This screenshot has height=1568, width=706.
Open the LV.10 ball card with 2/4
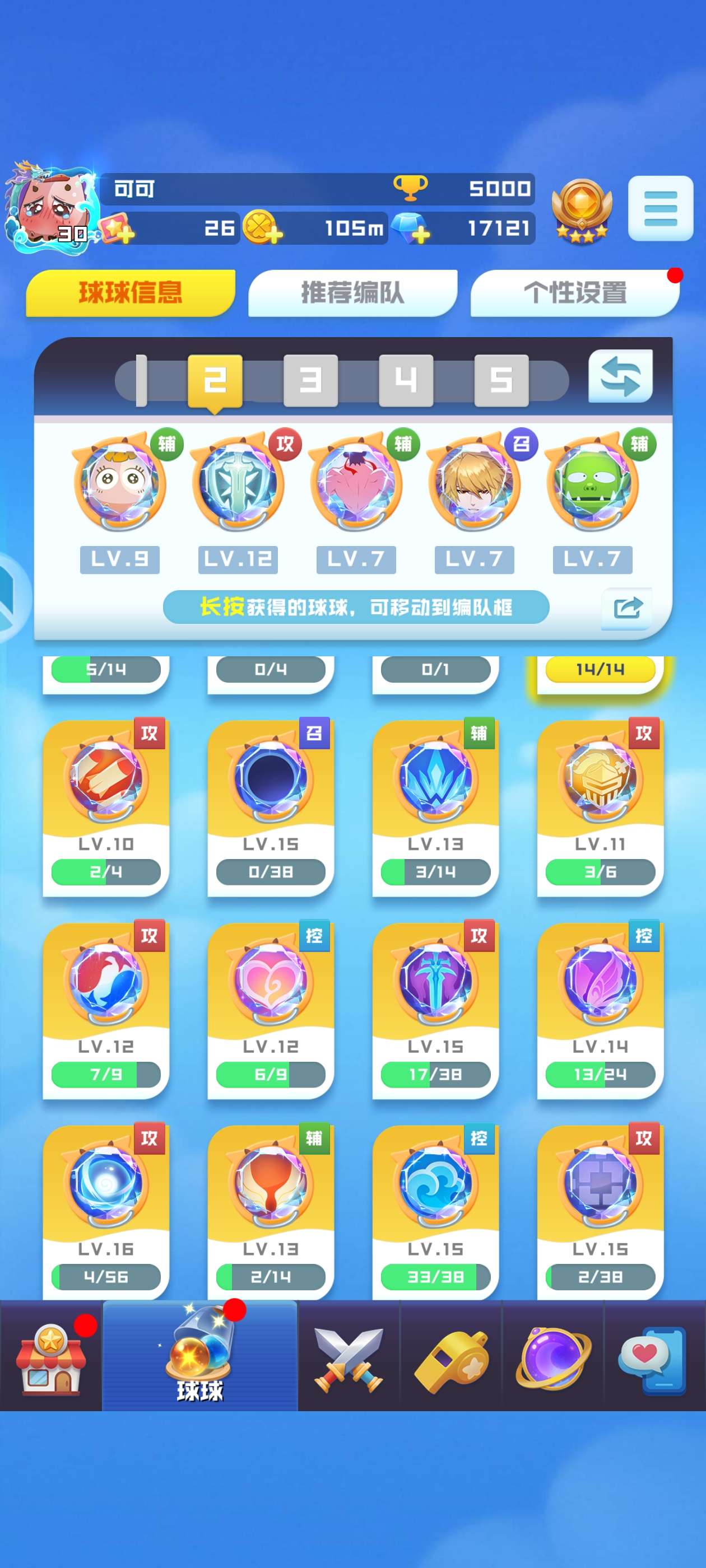(106, 808)
